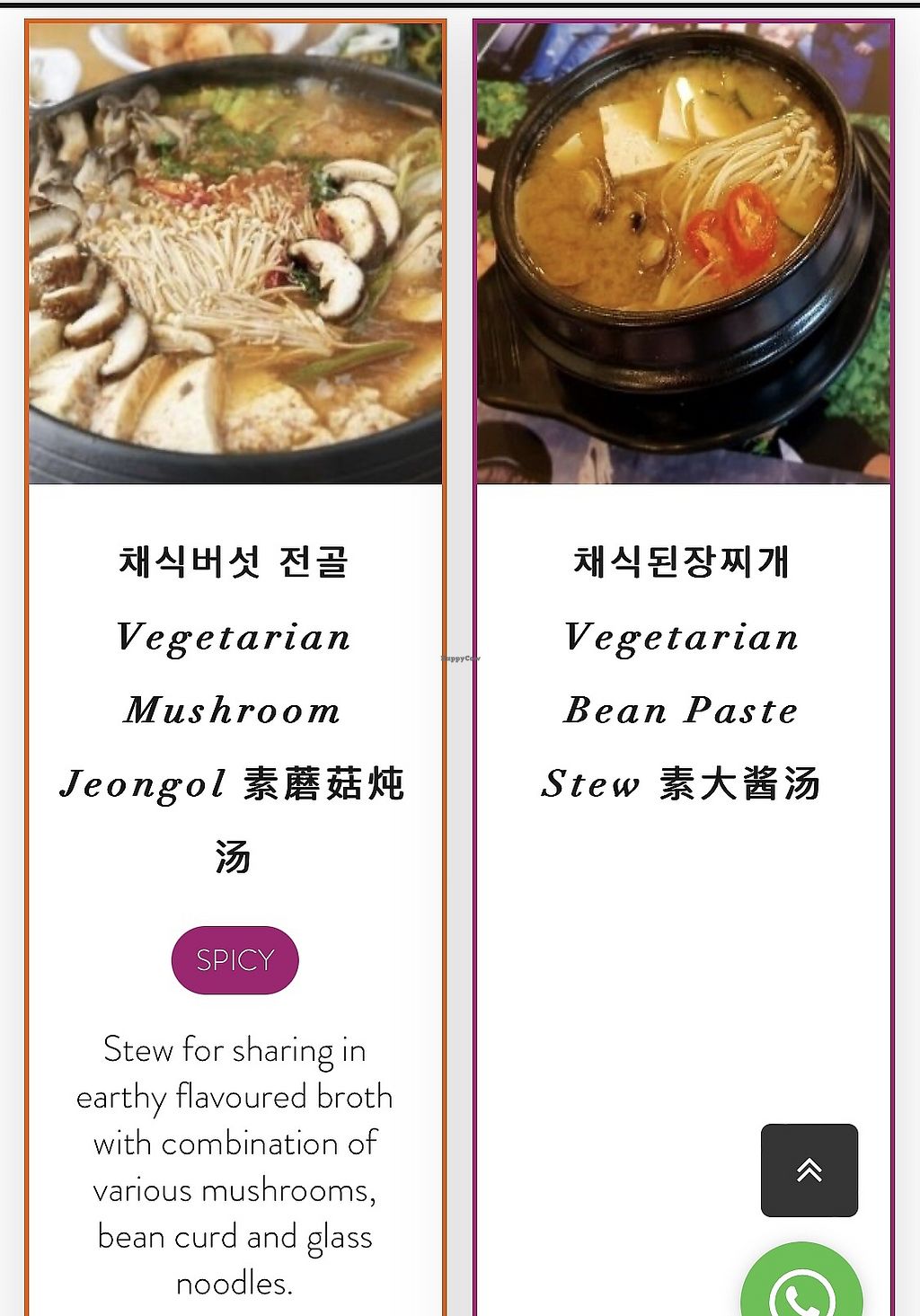
Task: Tap the scroll-to-top arrow button
Action: tap(809, 1170)
